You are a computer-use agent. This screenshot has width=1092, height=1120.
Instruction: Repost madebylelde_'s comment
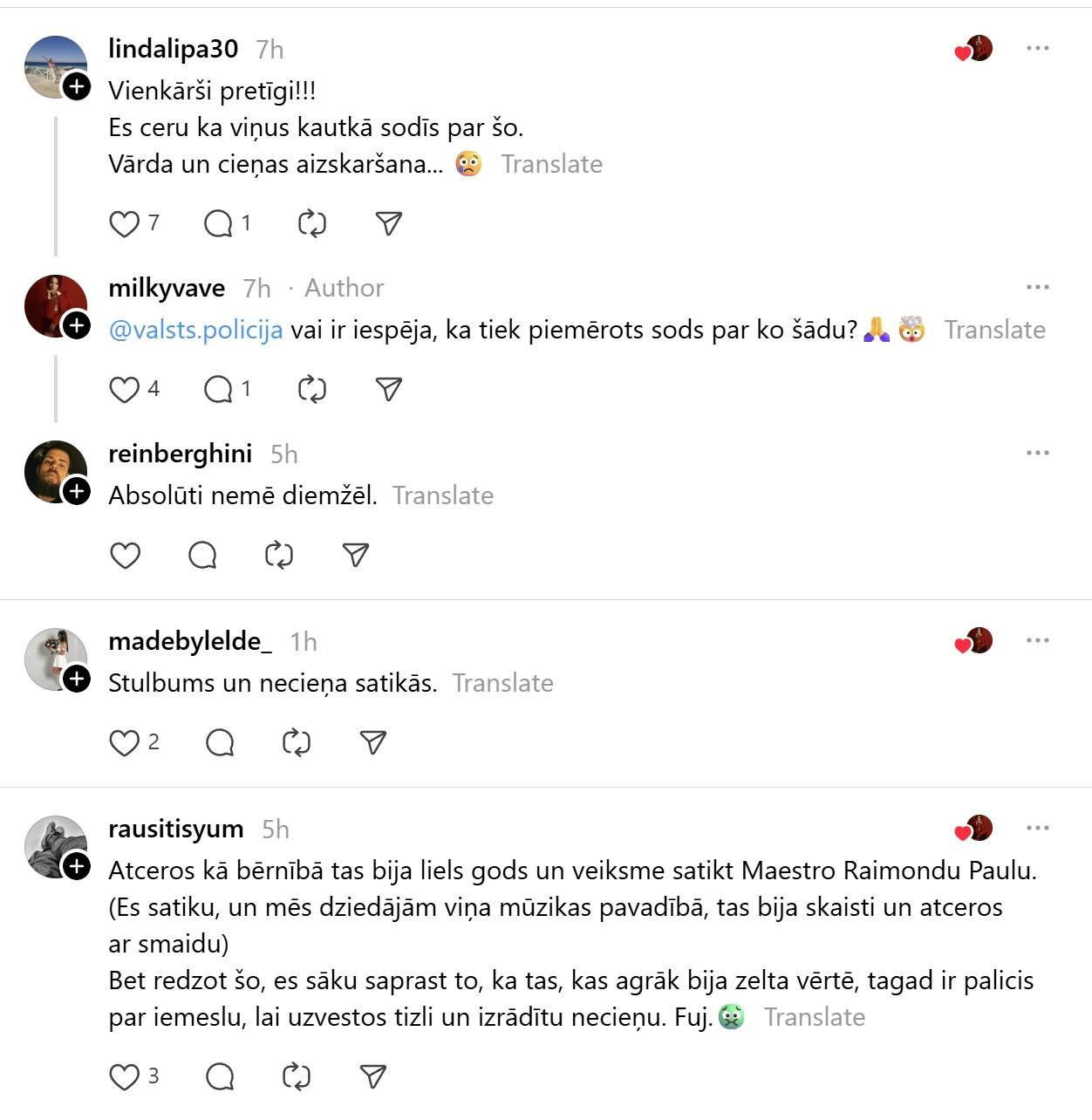296,742
